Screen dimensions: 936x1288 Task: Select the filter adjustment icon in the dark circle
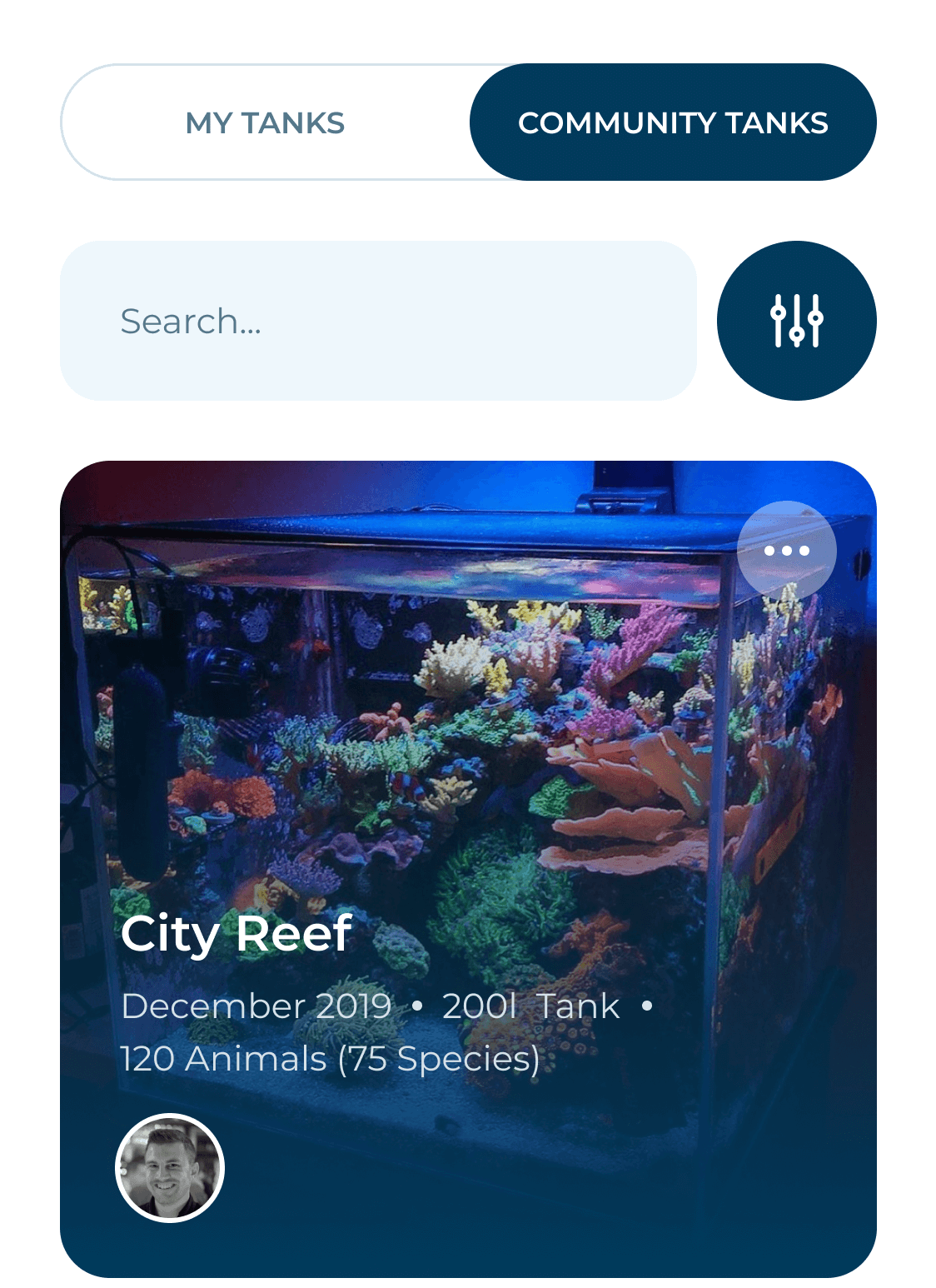coord(797,320)
